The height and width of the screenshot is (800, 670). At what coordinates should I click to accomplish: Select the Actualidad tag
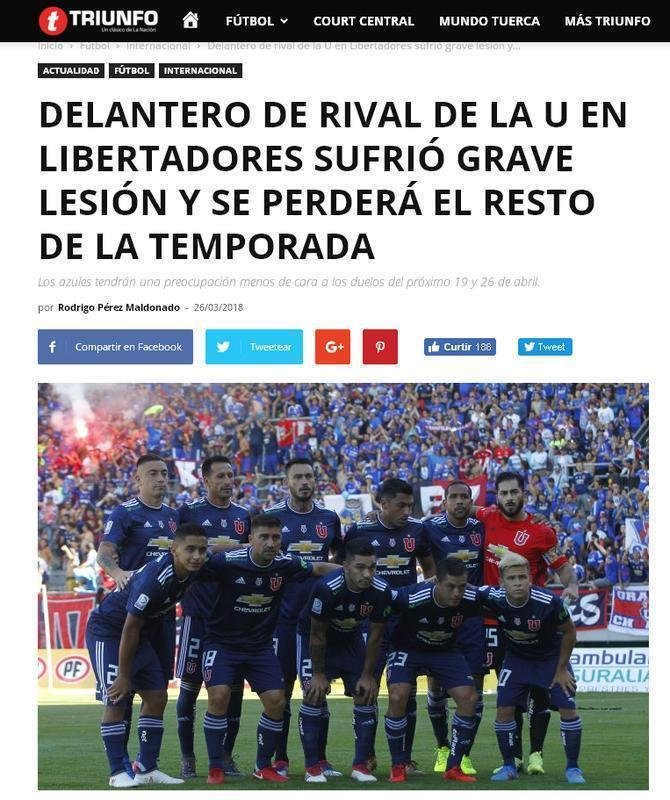71,71
